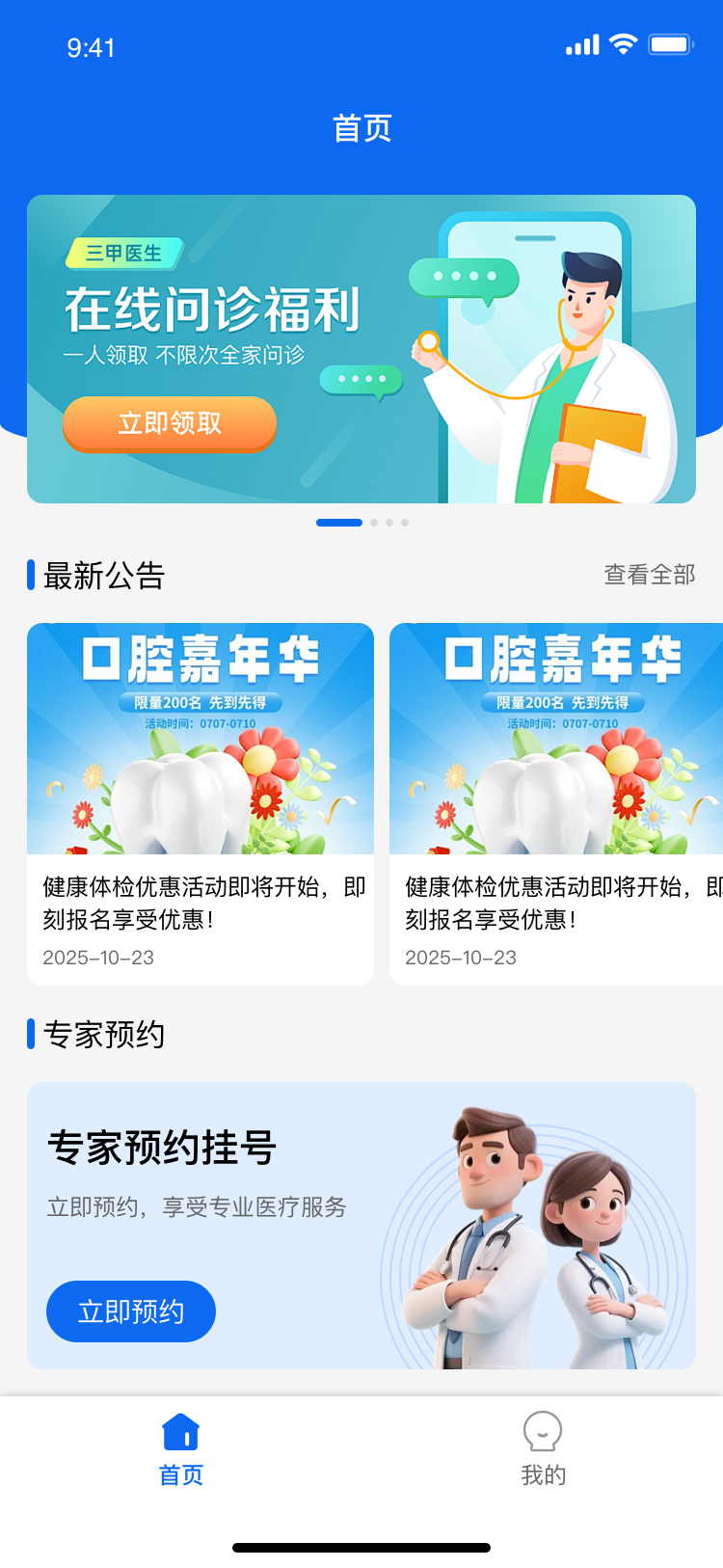Open 查看全部 announcements
The height and width of the screenshot is (1568, 723).
point(649,575)
